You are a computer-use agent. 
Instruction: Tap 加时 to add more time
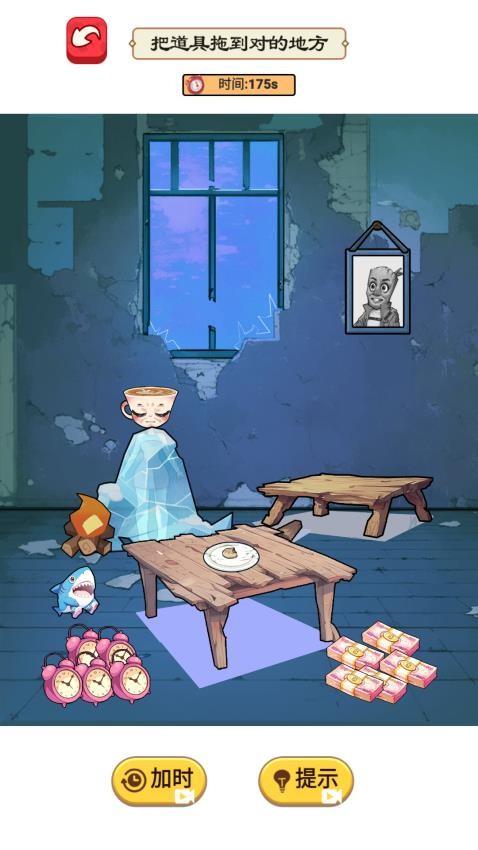coord(159,781)
